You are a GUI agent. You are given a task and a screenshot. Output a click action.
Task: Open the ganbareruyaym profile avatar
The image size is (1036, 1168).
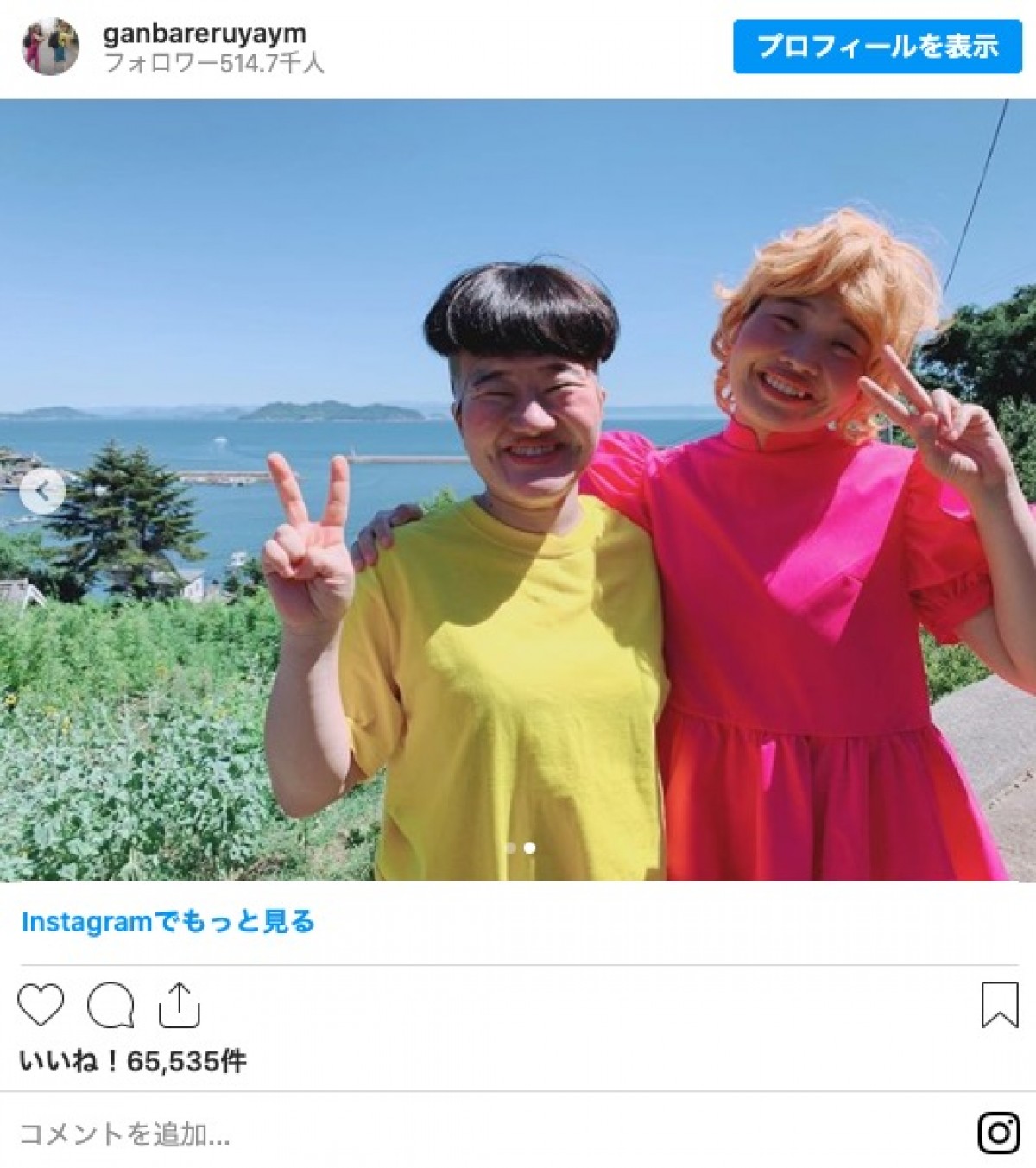(50, 47)
